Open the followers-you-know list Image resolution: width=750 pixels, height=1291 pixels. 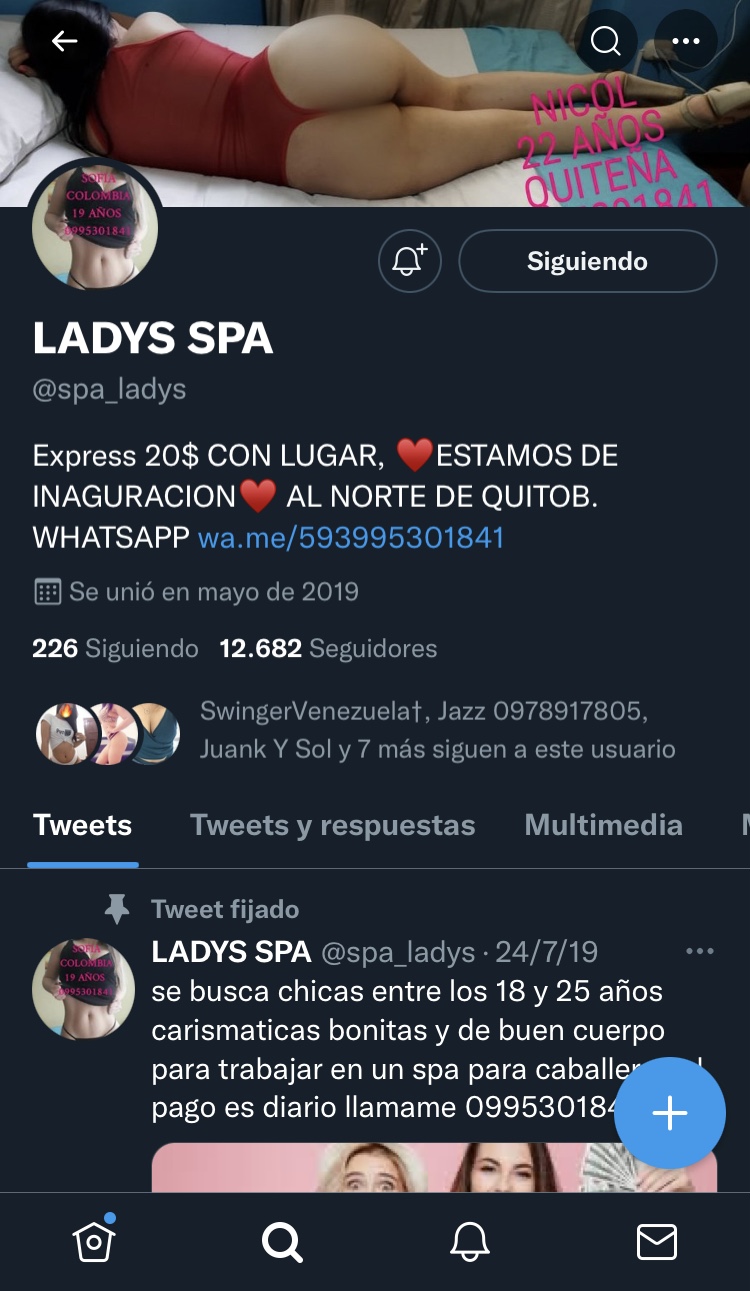coord(437,730)
